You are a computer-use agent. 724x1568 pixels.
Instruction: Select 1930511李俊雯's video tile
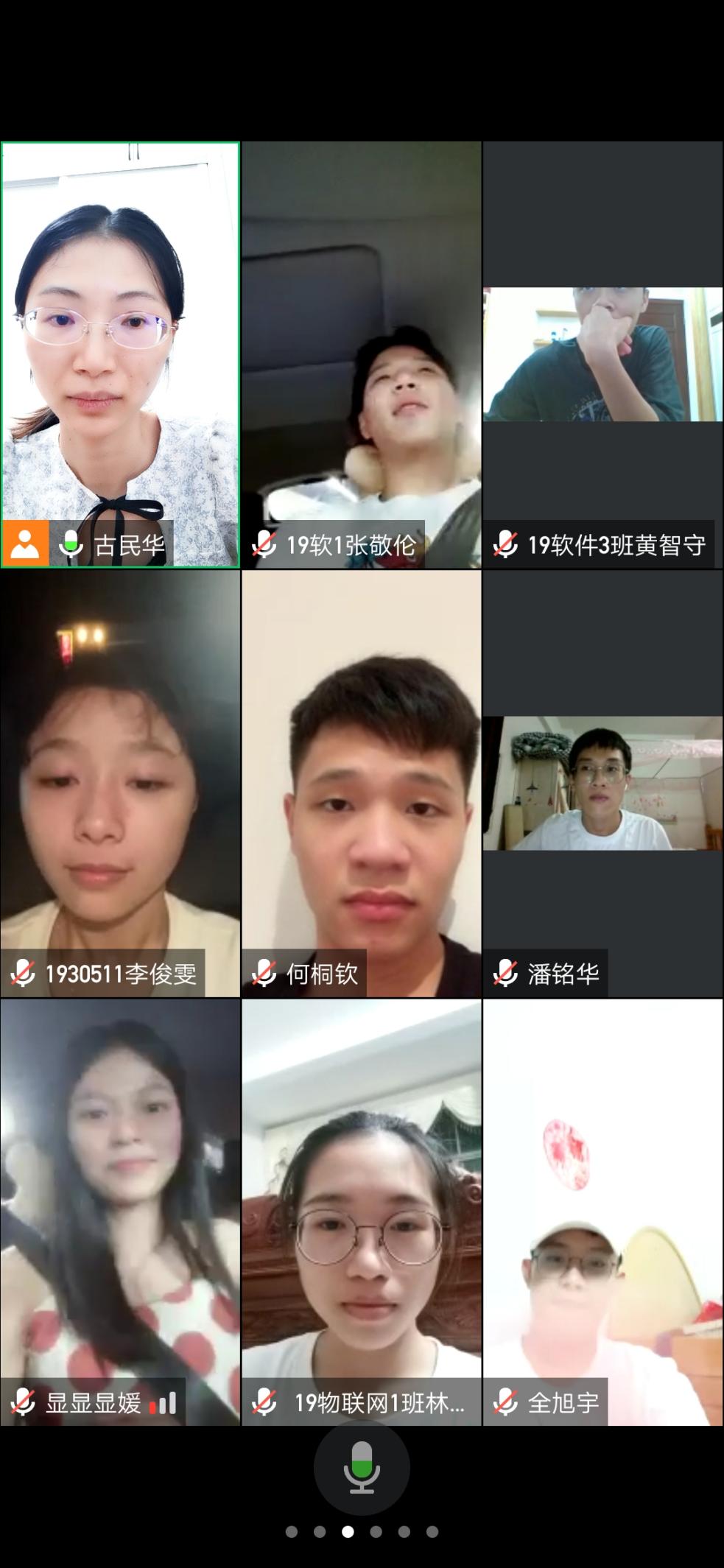120,782
